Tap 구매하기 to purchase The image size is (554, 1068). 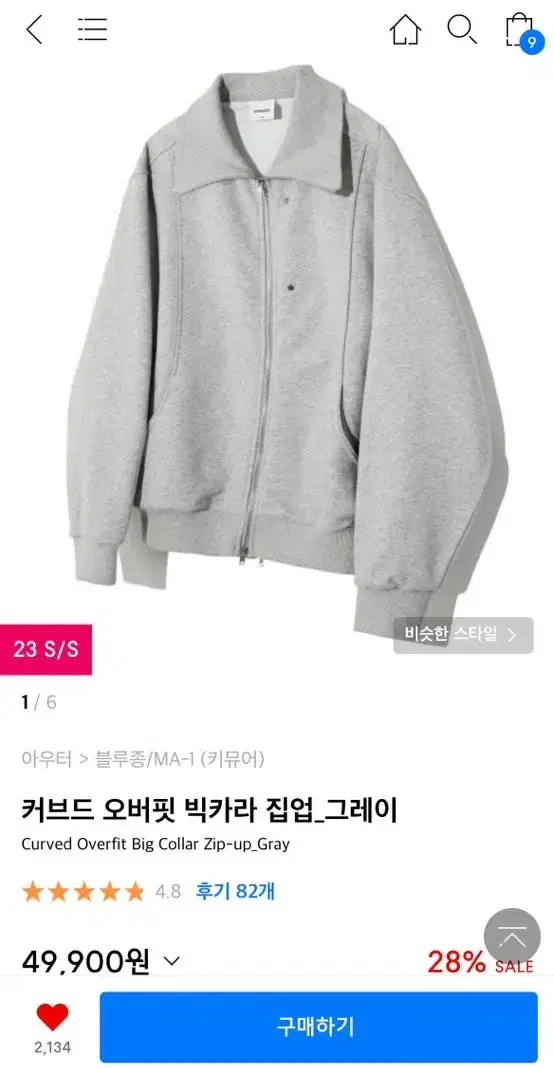pos(318,1026)
